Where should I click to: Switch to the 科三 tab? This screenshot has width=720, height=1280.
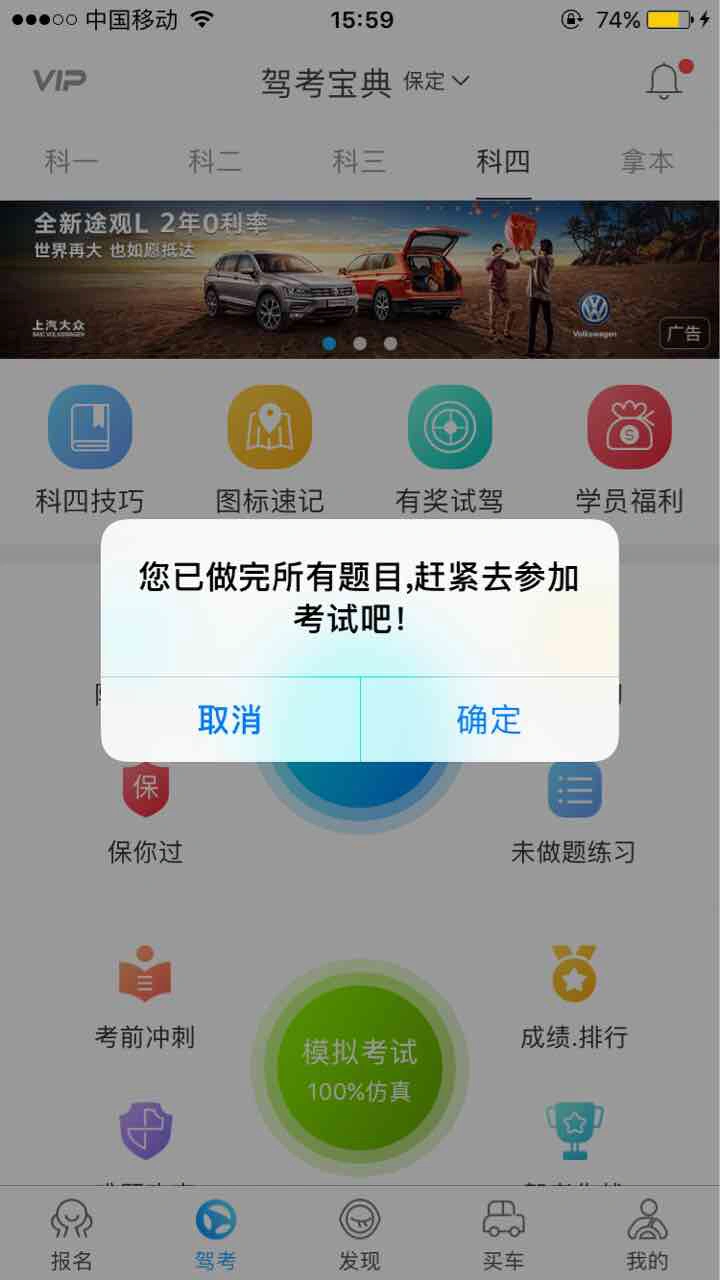tap(359, 161)
